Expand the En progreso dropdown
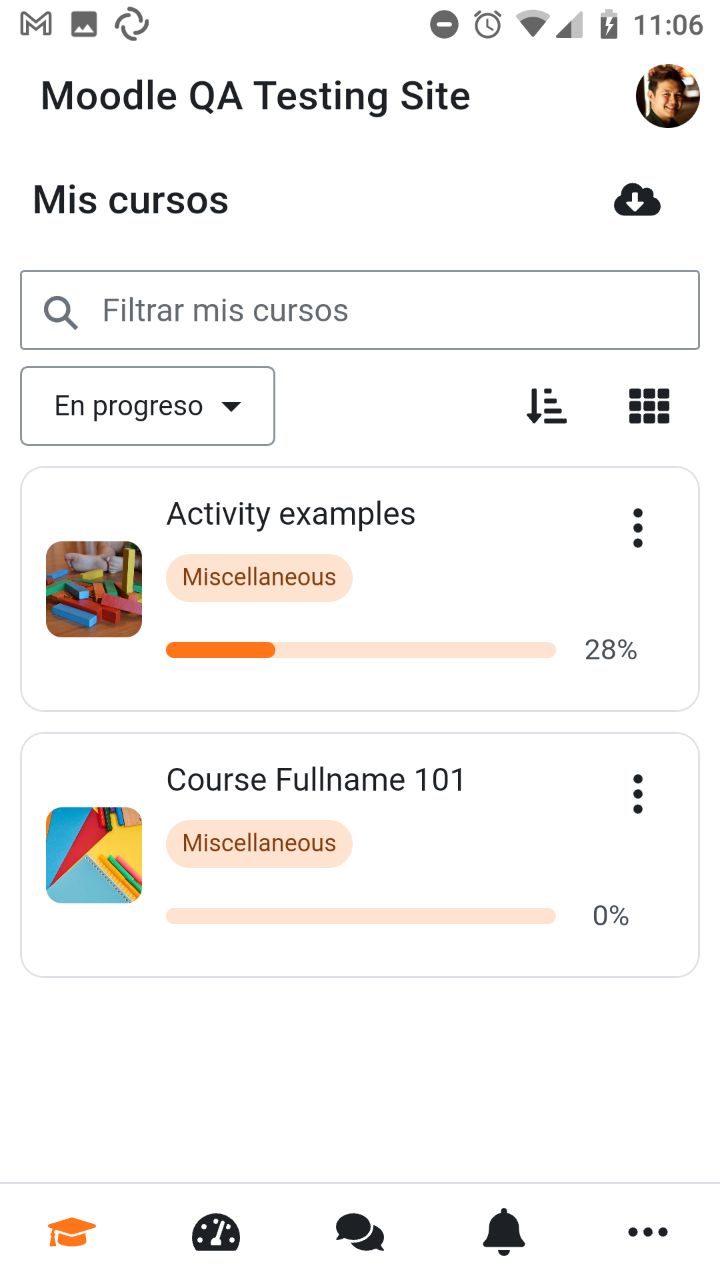Image resolution: width=720 pixels, height=1280 pixels. (148, 406)
